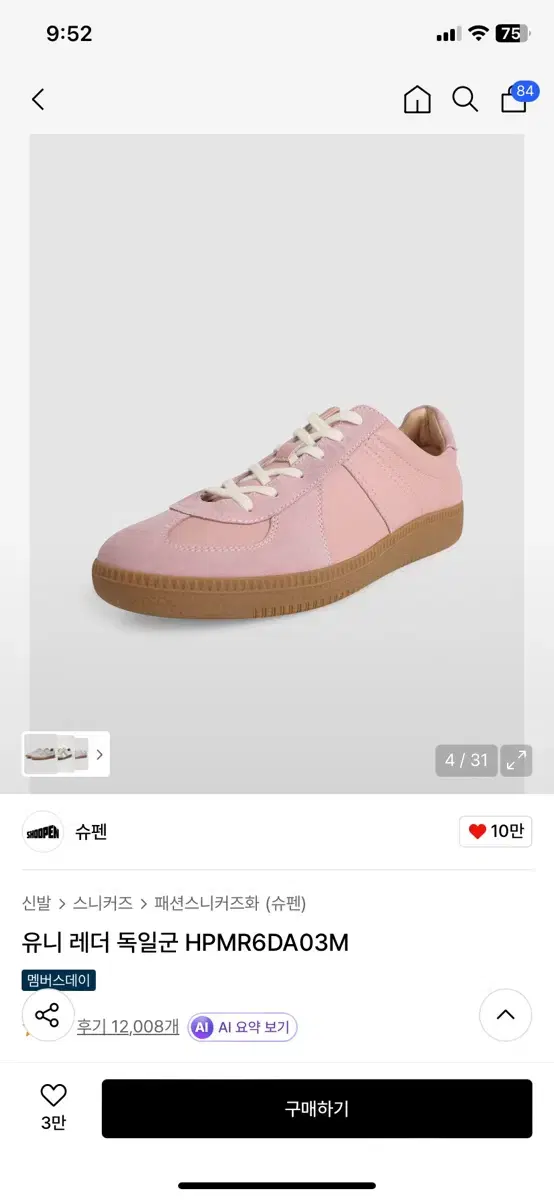Open the 패션스니커즈화 (슈펜) breadcrumb category
Image resolution: width=554 pixels, height=1200 pixels.
click(x=230, y=903)
